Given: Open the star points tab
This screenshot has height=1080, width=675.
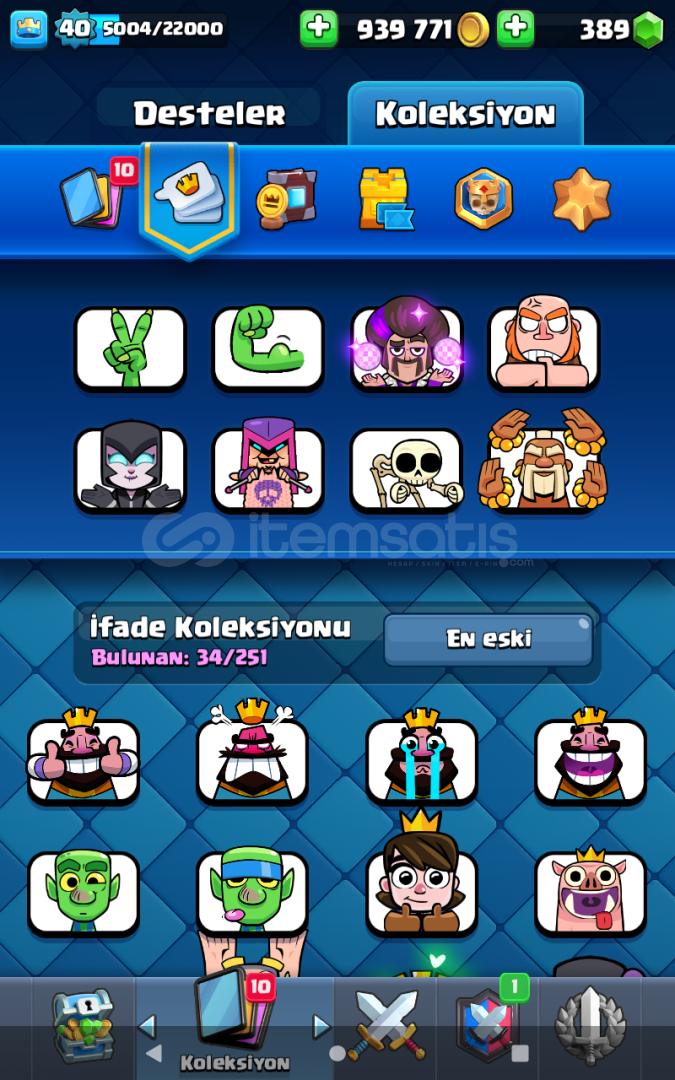Looking at the screenshot, I should tap(582, 199).
